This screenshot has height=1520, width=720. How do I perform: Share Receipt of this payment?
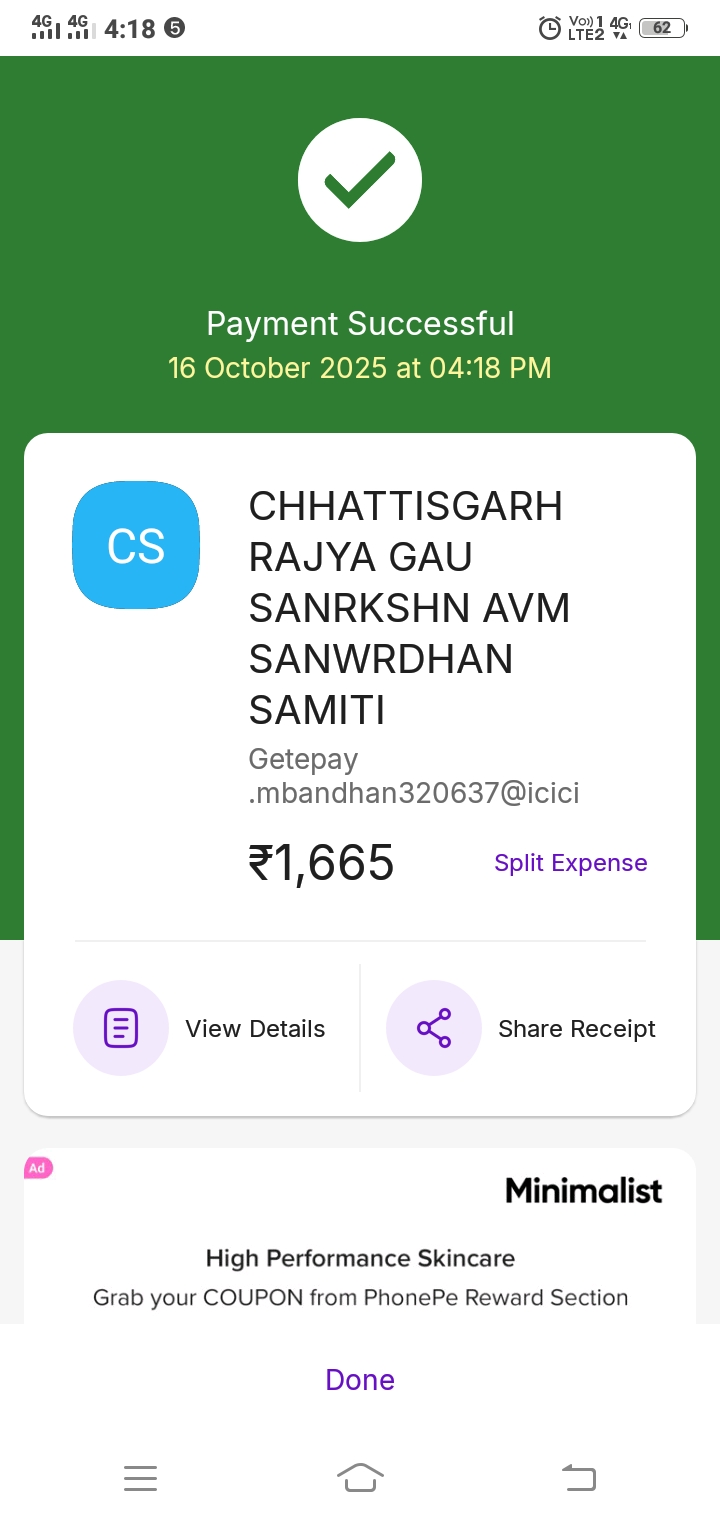522,1028
